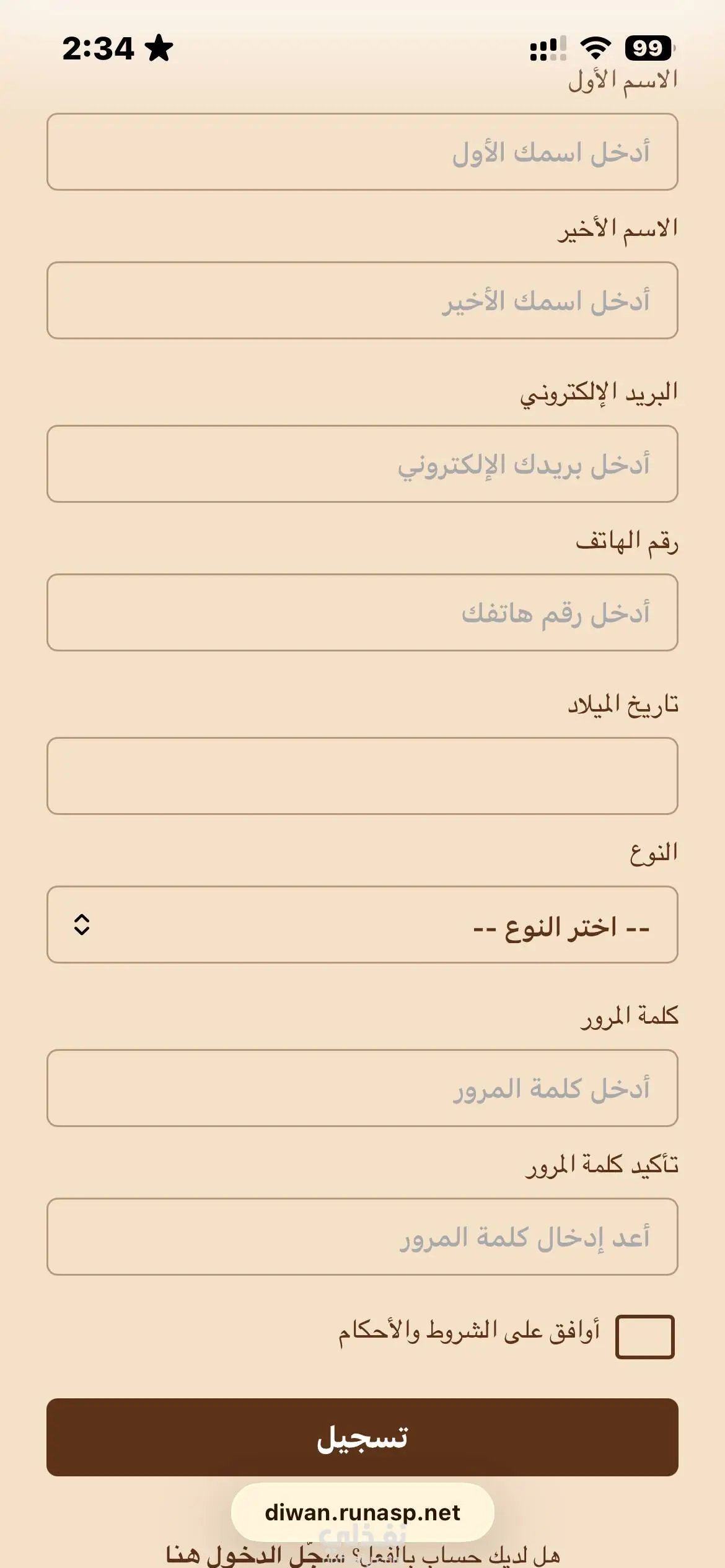Tap the diwan.runasp.net address pill
The height and width of the screenshot is (1568, 725).
tap(362, 1513)
